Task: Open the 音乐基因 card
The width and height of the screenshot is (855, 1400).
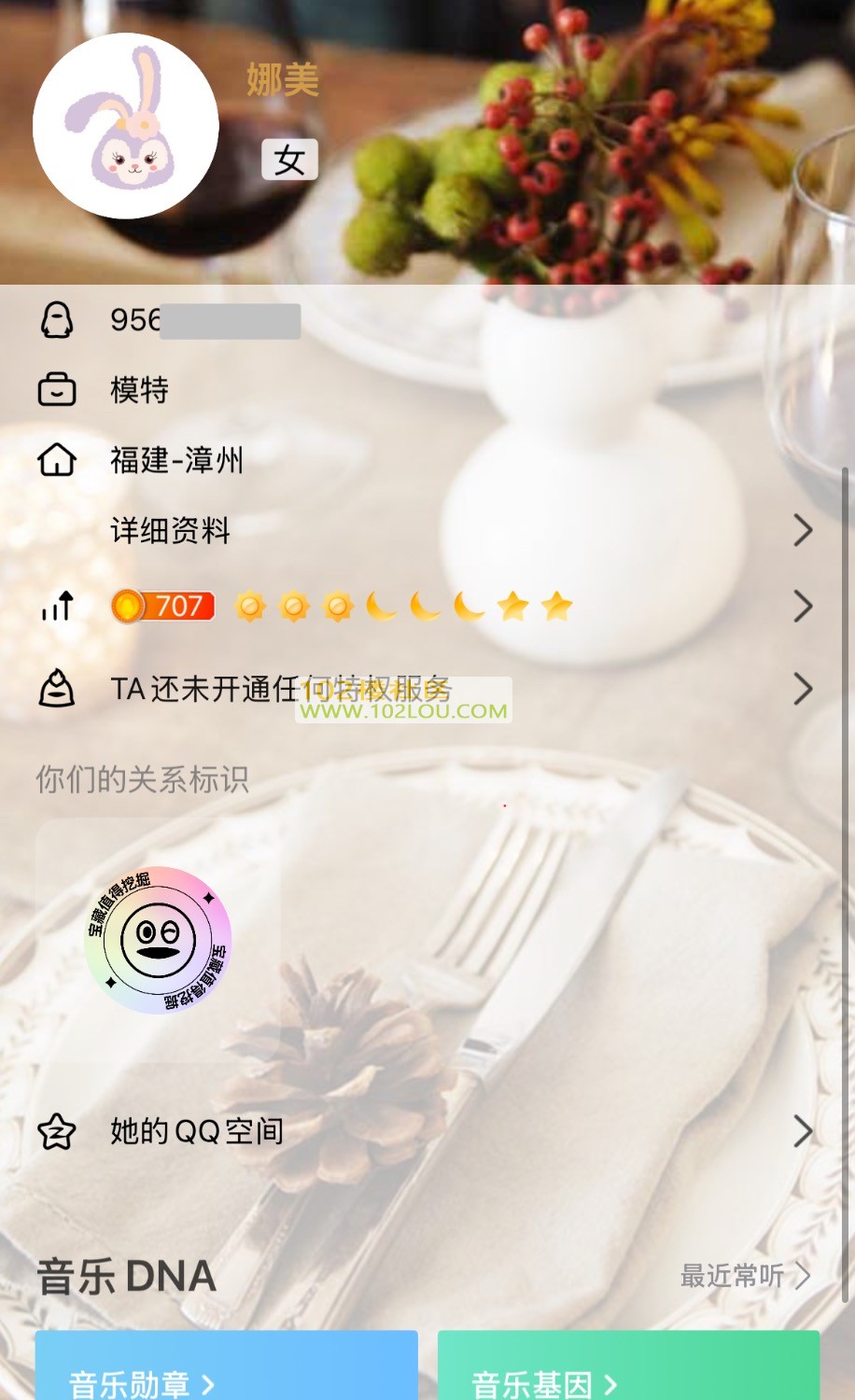Action: (x=628, y=1372)
